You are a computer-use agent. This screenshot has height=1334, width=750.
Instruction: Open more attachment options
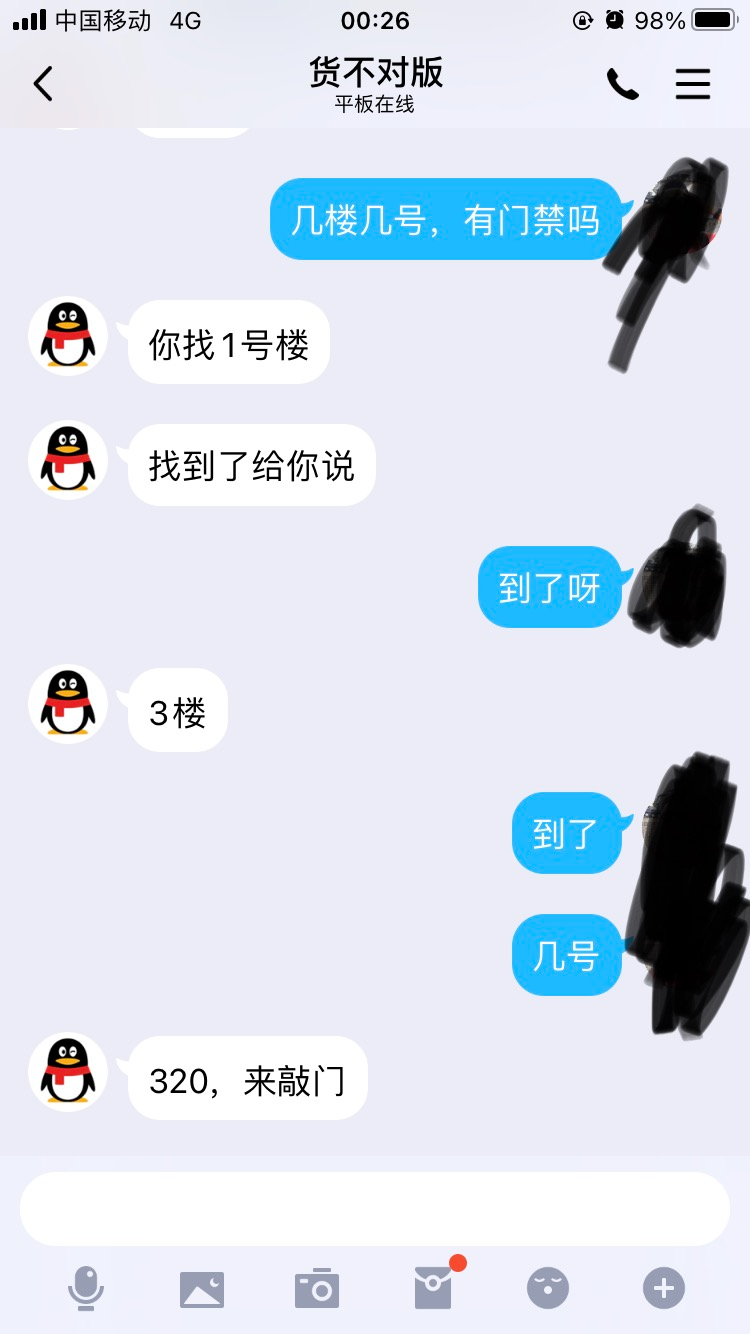[663, 1288]
